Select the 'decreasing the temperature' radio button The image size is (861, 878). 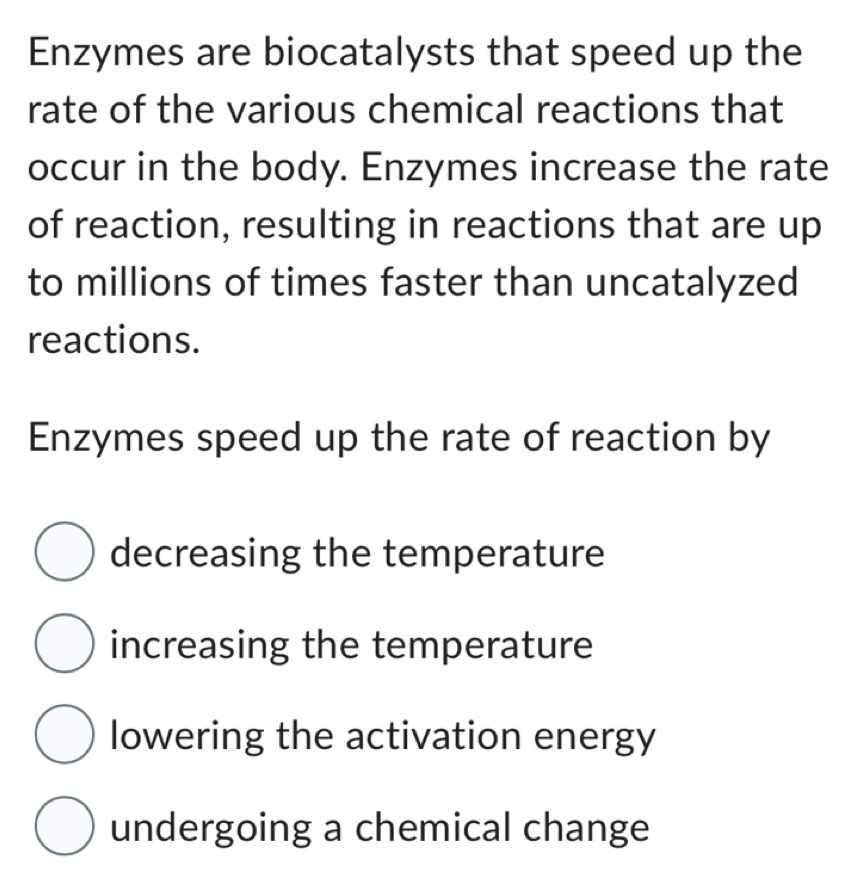point(62,552)
